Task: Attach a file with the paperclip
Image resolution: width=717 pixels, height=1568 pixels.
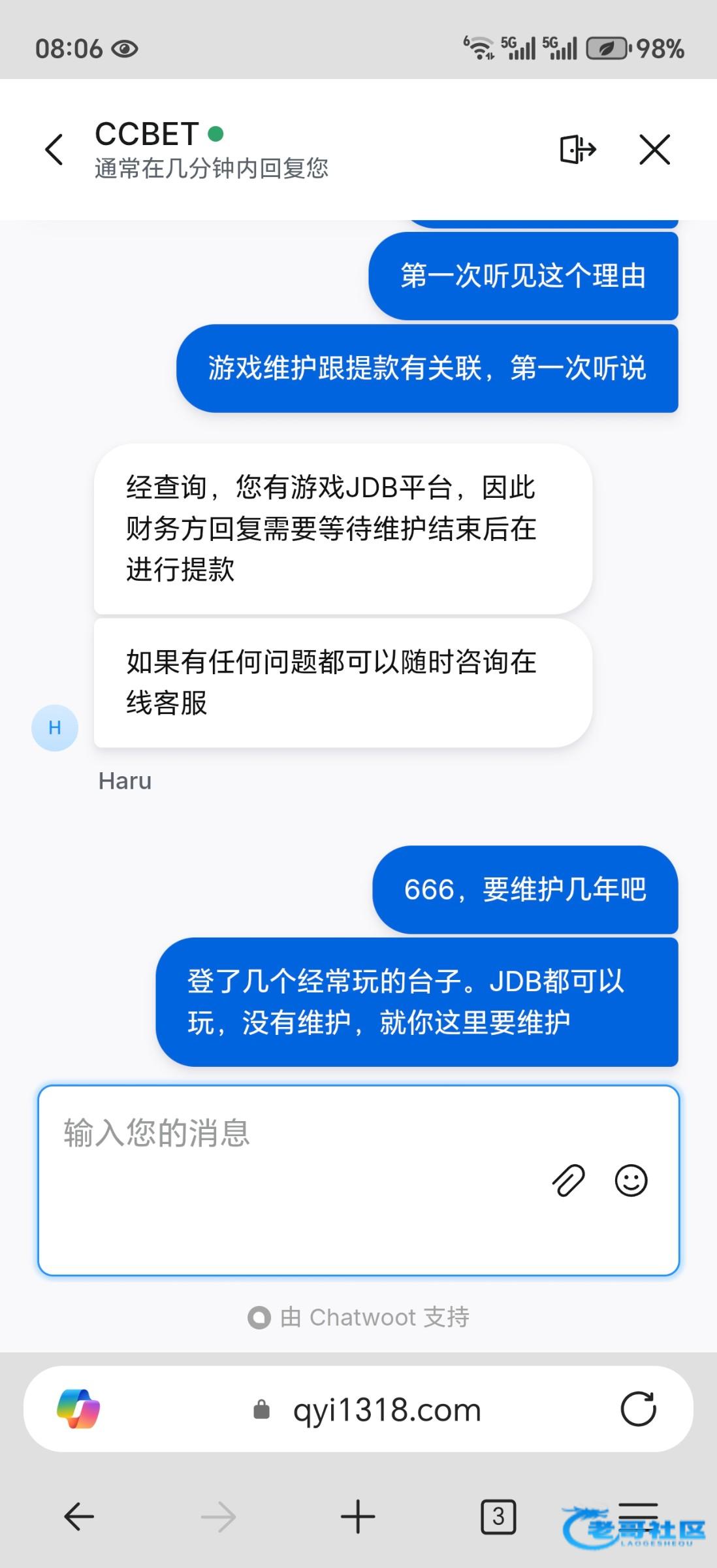Action: click(x=569, y=1180)
